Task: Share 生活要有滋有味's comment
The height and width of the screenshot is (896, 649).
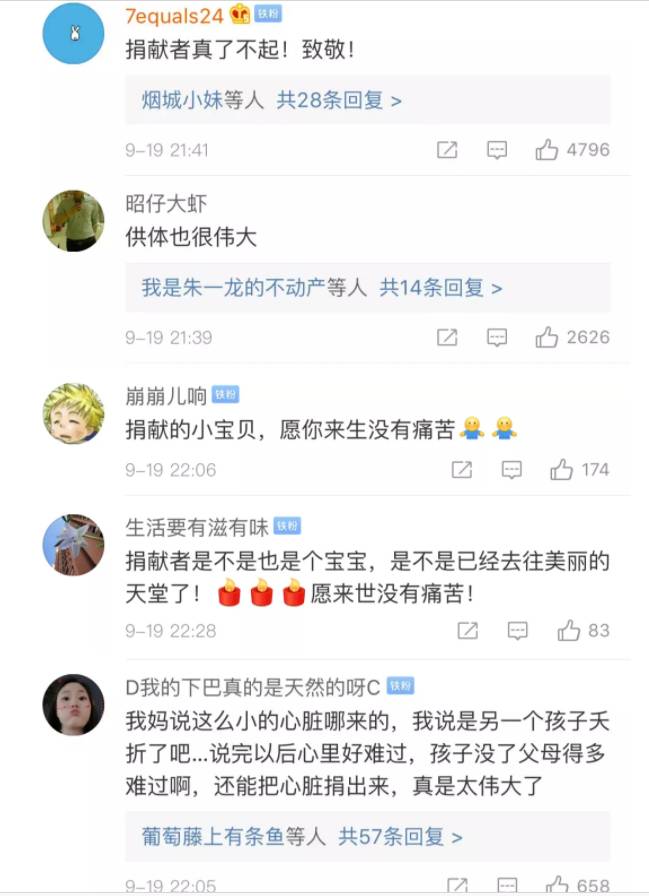Action: [467, 631]
